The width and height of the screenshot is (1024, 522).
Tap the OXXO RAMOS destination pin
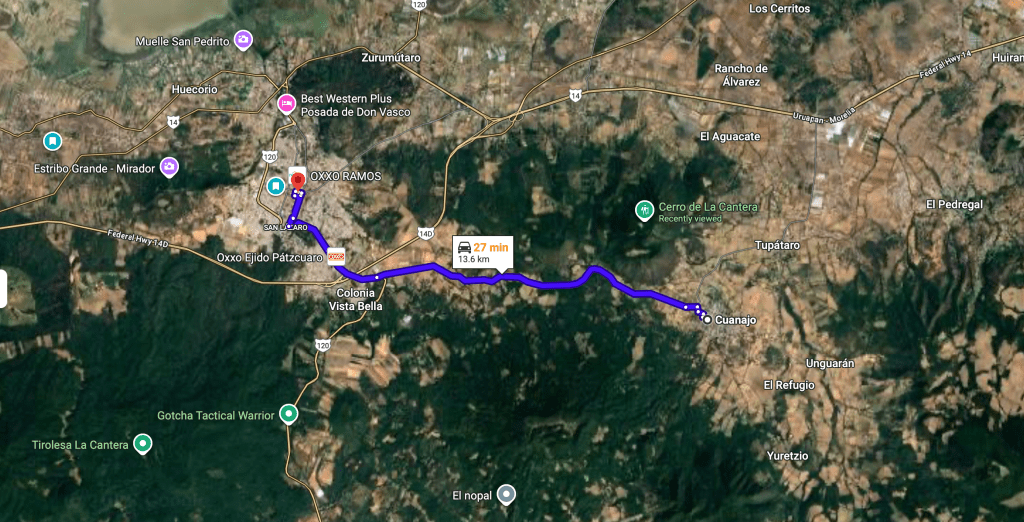pos(297,179)
